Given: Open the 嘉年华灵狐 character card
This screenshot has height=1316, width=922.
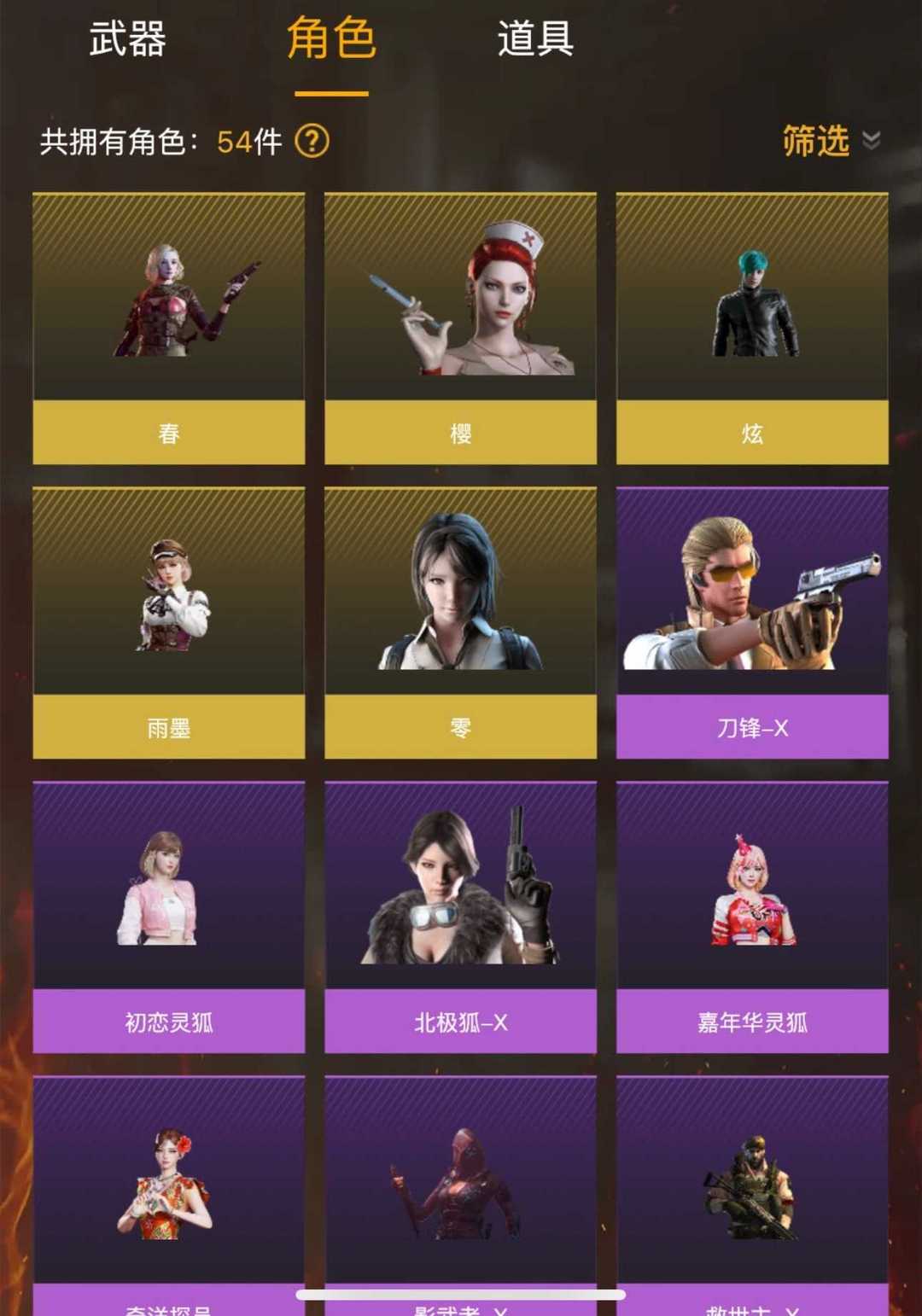Looking at the screenshot, I should pos(752,917).
